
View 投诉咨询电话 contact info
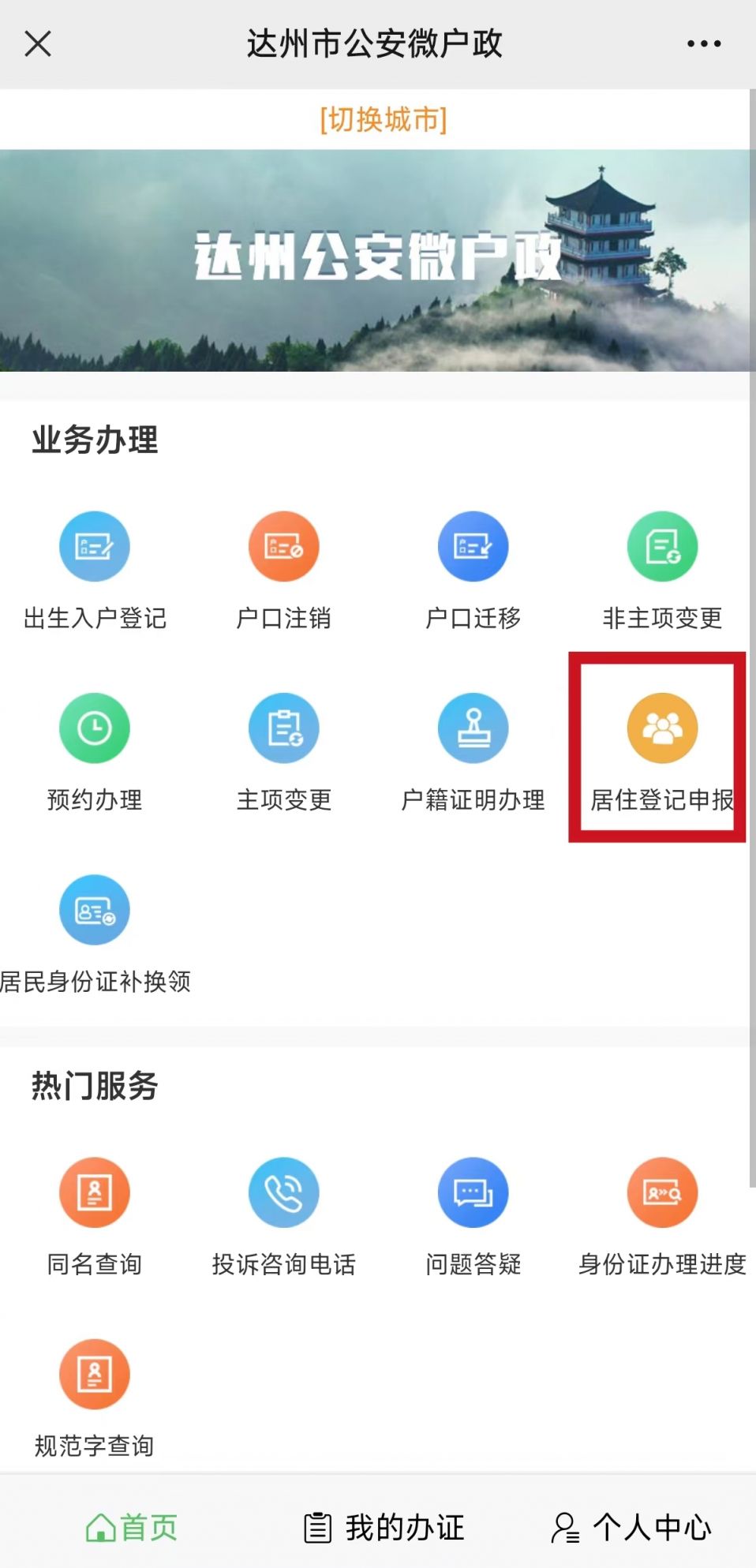tap(284, 1193)
